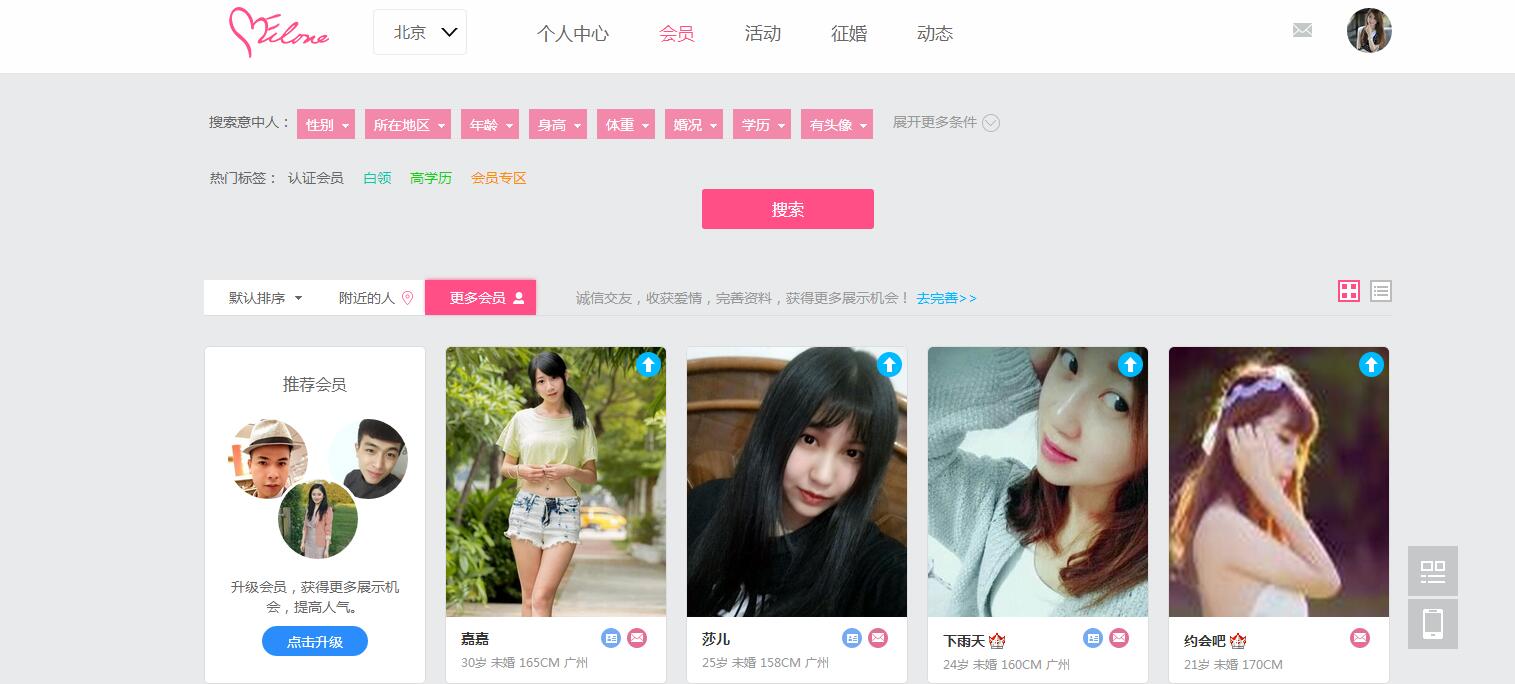The image size is (1515, 684).
Task: Choose the 年龄 filter dropdown
Action: (x=490, y=125)
